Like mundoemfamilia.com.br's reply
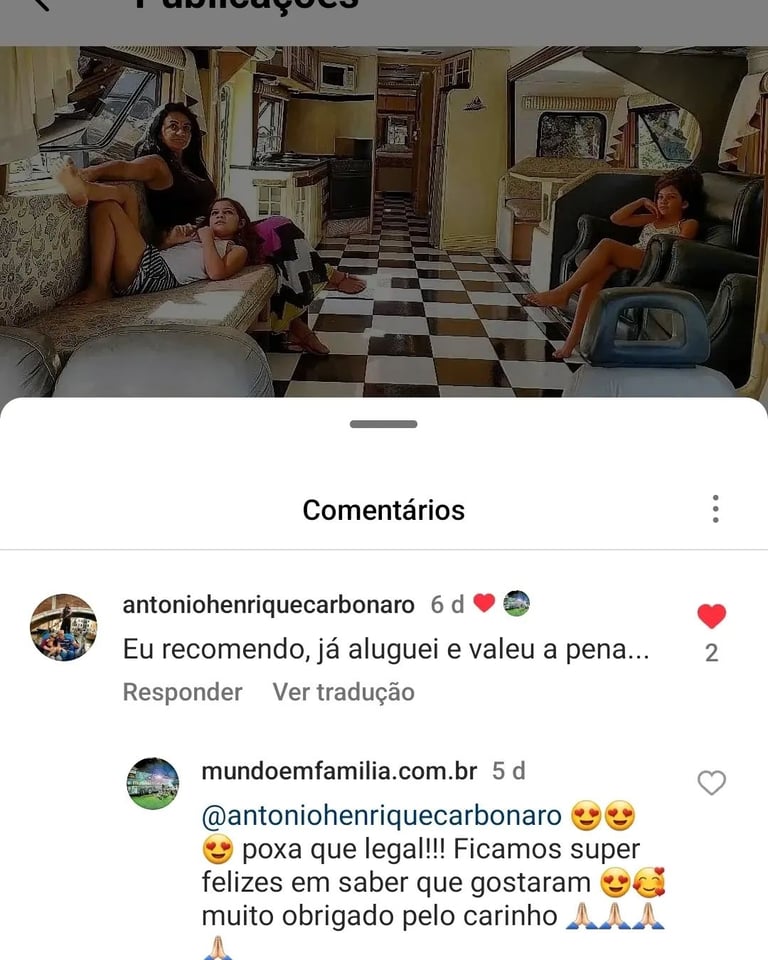Image resolution: width=768 pixels, height=960 pixels. click(711, 783)
